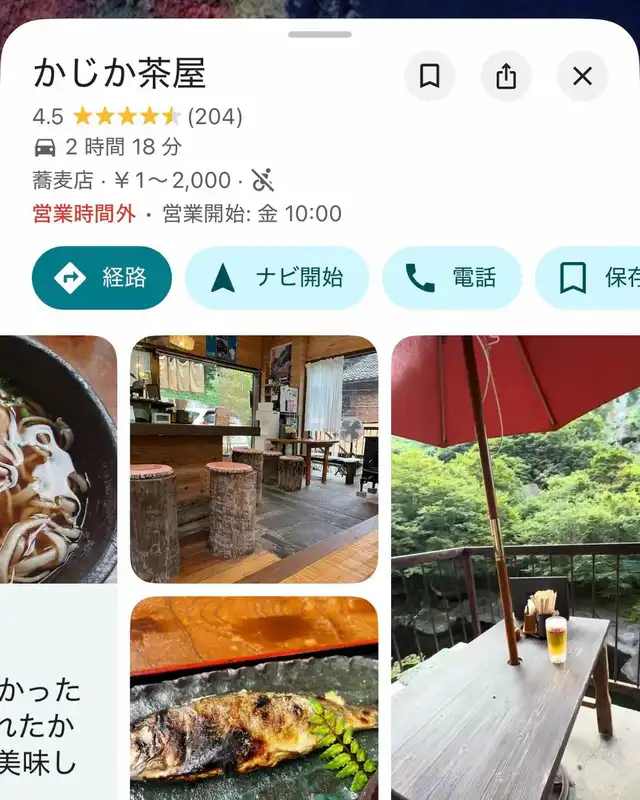
Task: View the grilled fish photo
Action: [254, 698]
